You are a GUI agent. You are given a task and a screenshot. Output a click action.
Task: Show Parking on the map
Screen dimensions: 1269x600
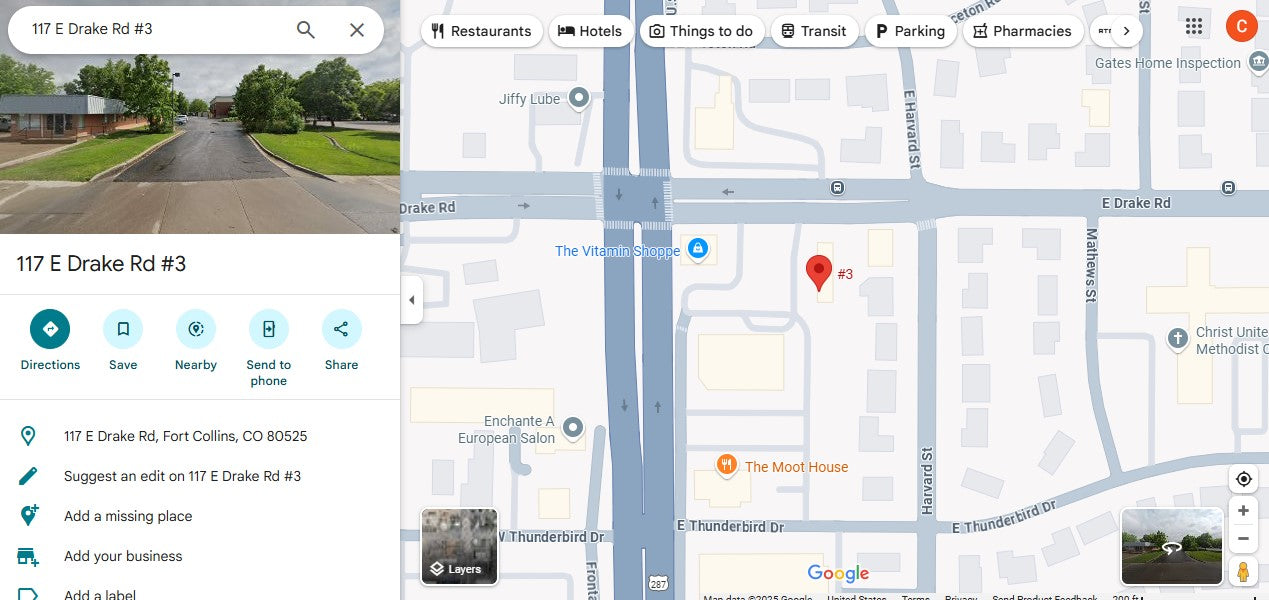909,31
